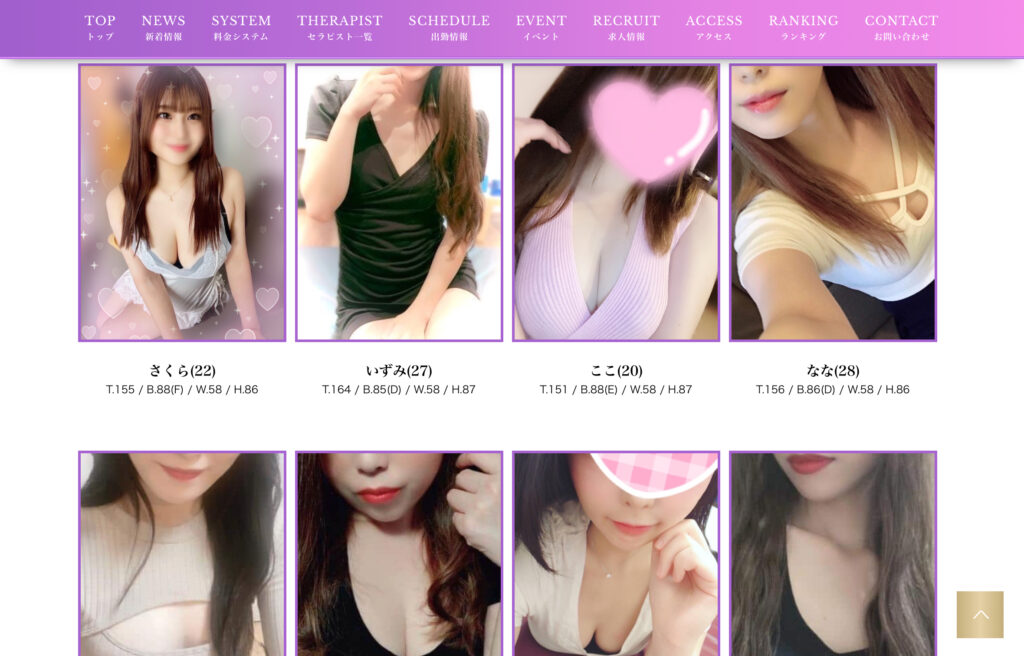Open the いずみ(27) profile card
Viewport: 1024px width, 656px height.
tap(399, 203)
